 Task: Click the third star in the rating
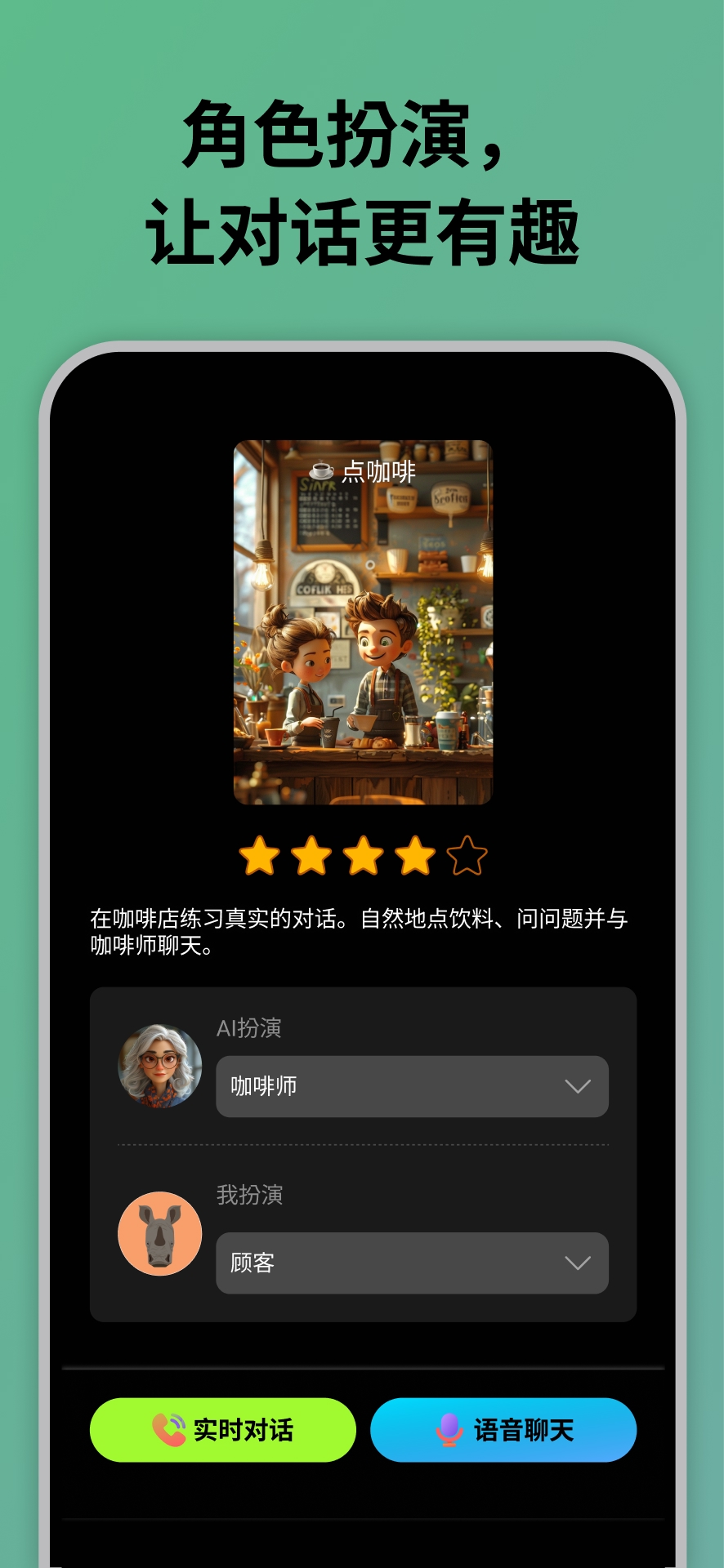[x=362, y=854]
